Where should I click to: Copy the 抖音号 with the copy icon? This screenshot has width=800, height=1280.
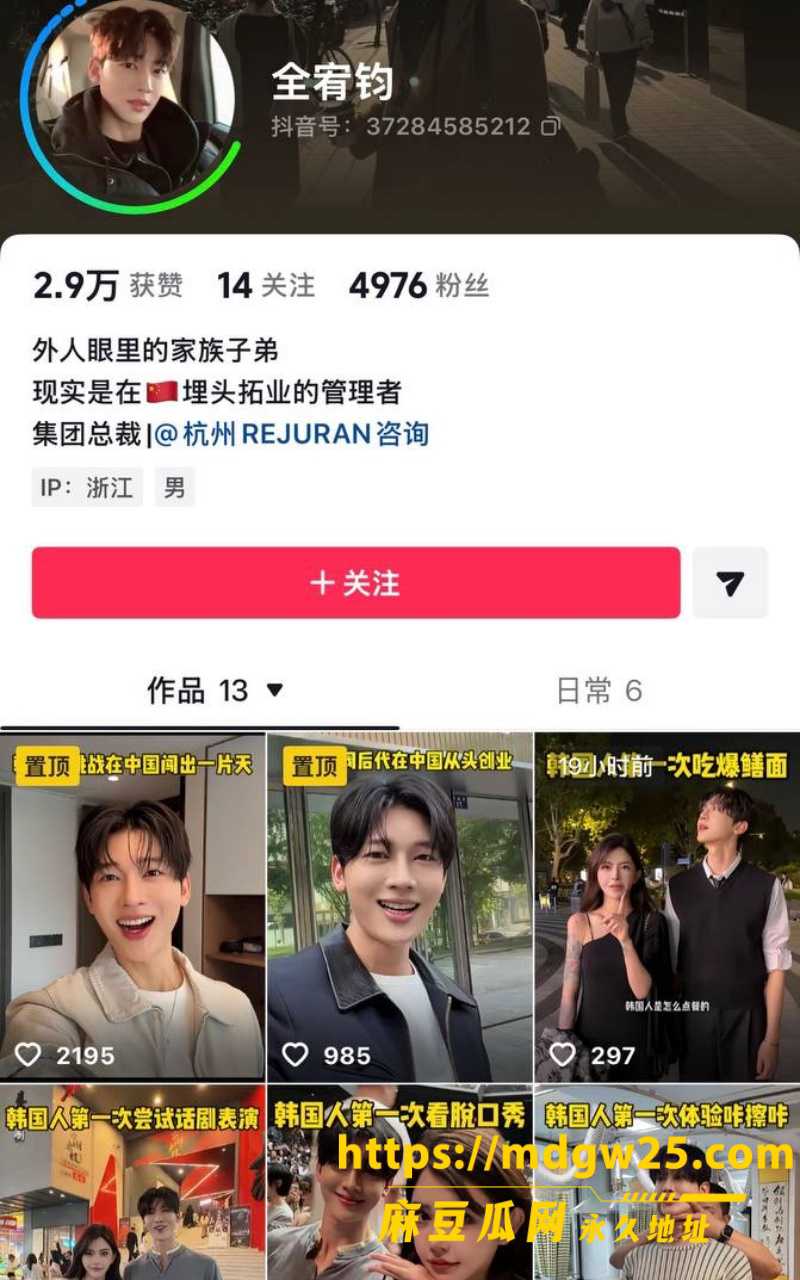550,127
